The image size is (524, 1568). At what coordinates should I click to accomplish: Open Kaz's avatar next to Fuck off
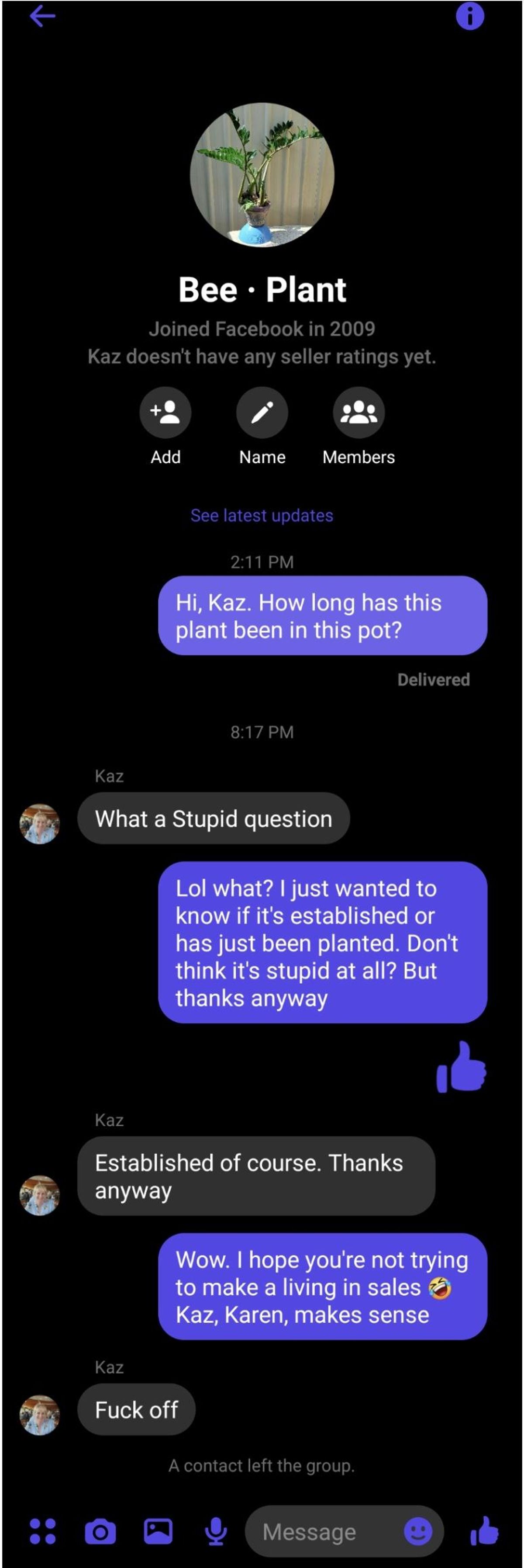pos(40,1415)
